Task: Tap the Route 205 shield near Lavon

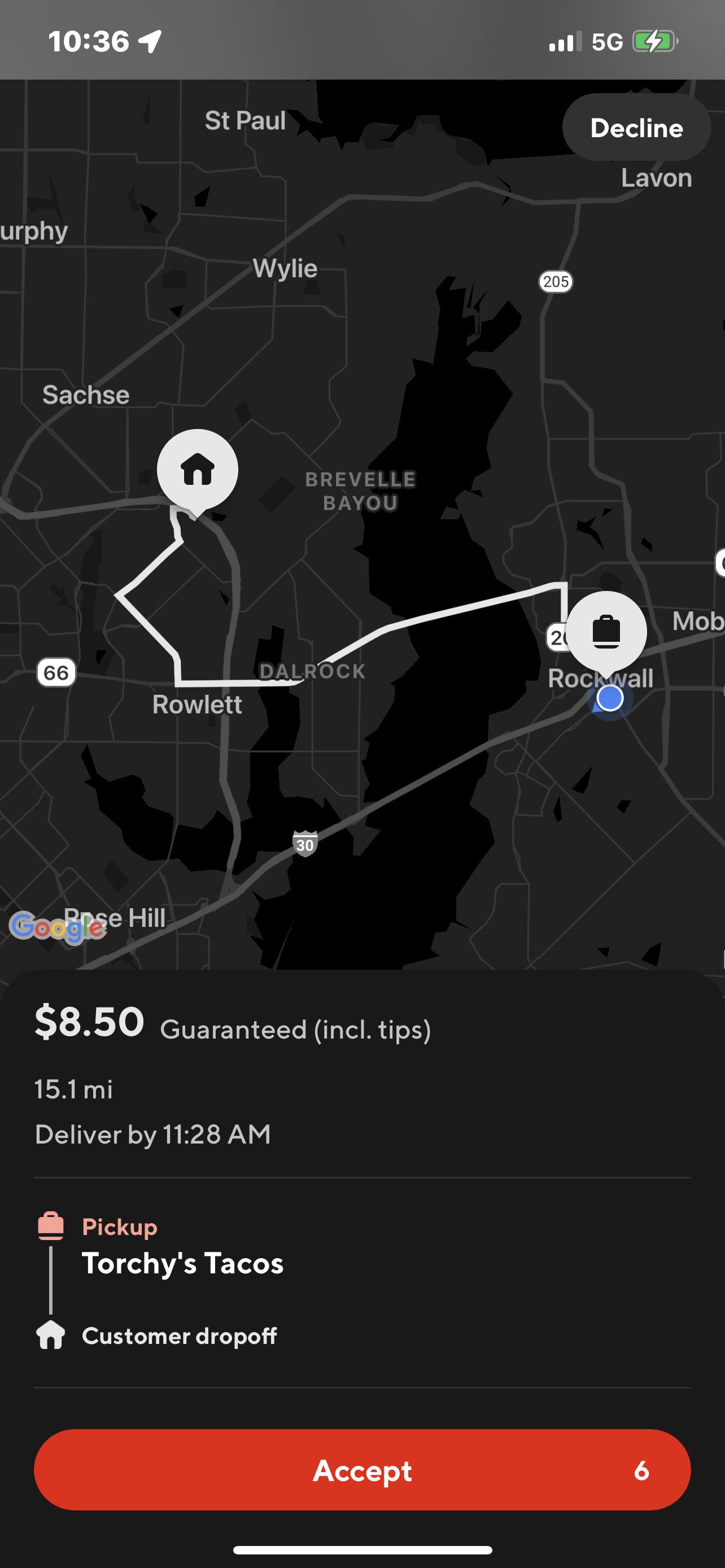Action: 556,281
